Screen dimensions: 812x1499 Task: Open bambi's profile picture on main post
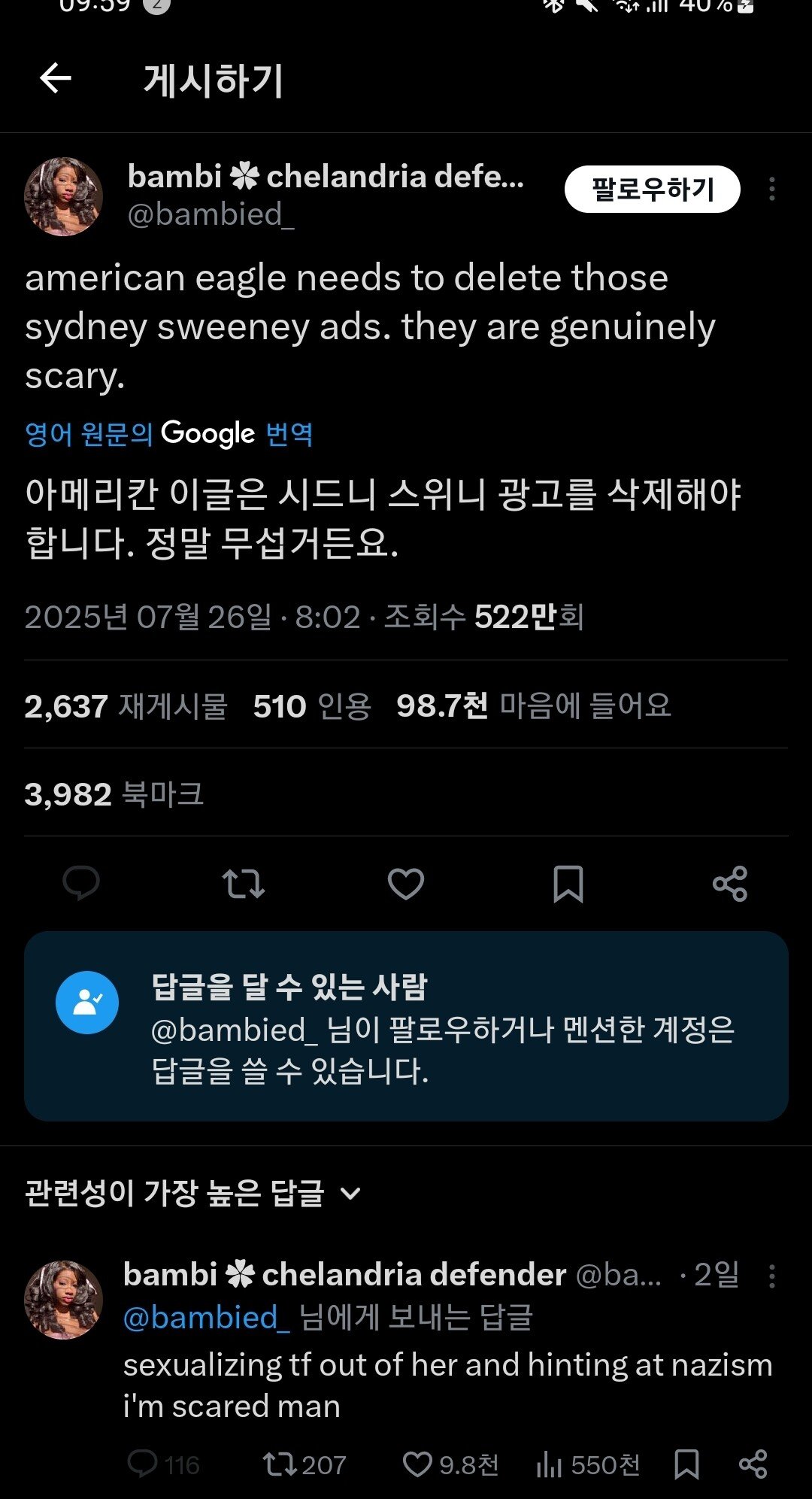click(64, 197)
